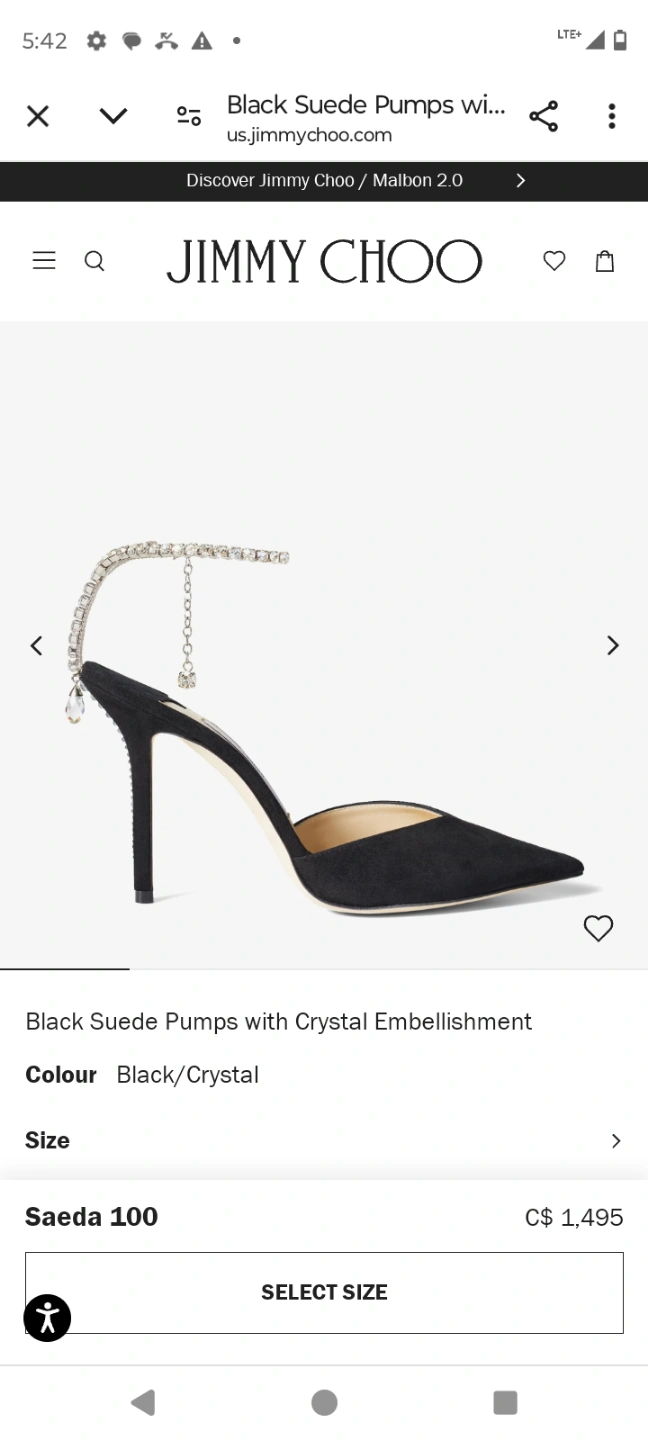
Task: Search the Jimmy Choo site
Action: (94, 261)
